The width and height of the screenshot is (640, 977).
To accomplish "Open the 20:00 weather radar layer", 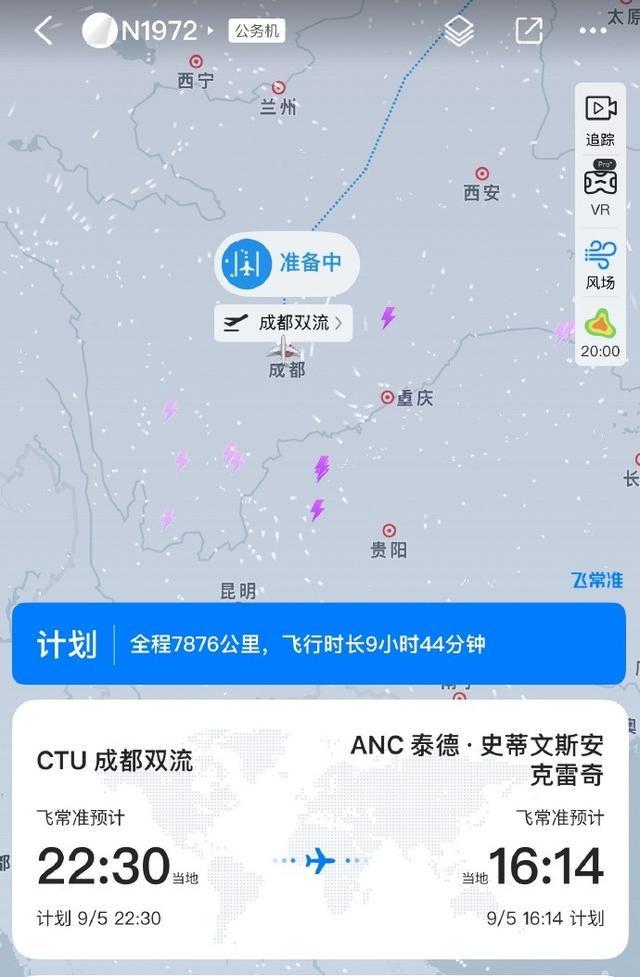I will (600, 333).
